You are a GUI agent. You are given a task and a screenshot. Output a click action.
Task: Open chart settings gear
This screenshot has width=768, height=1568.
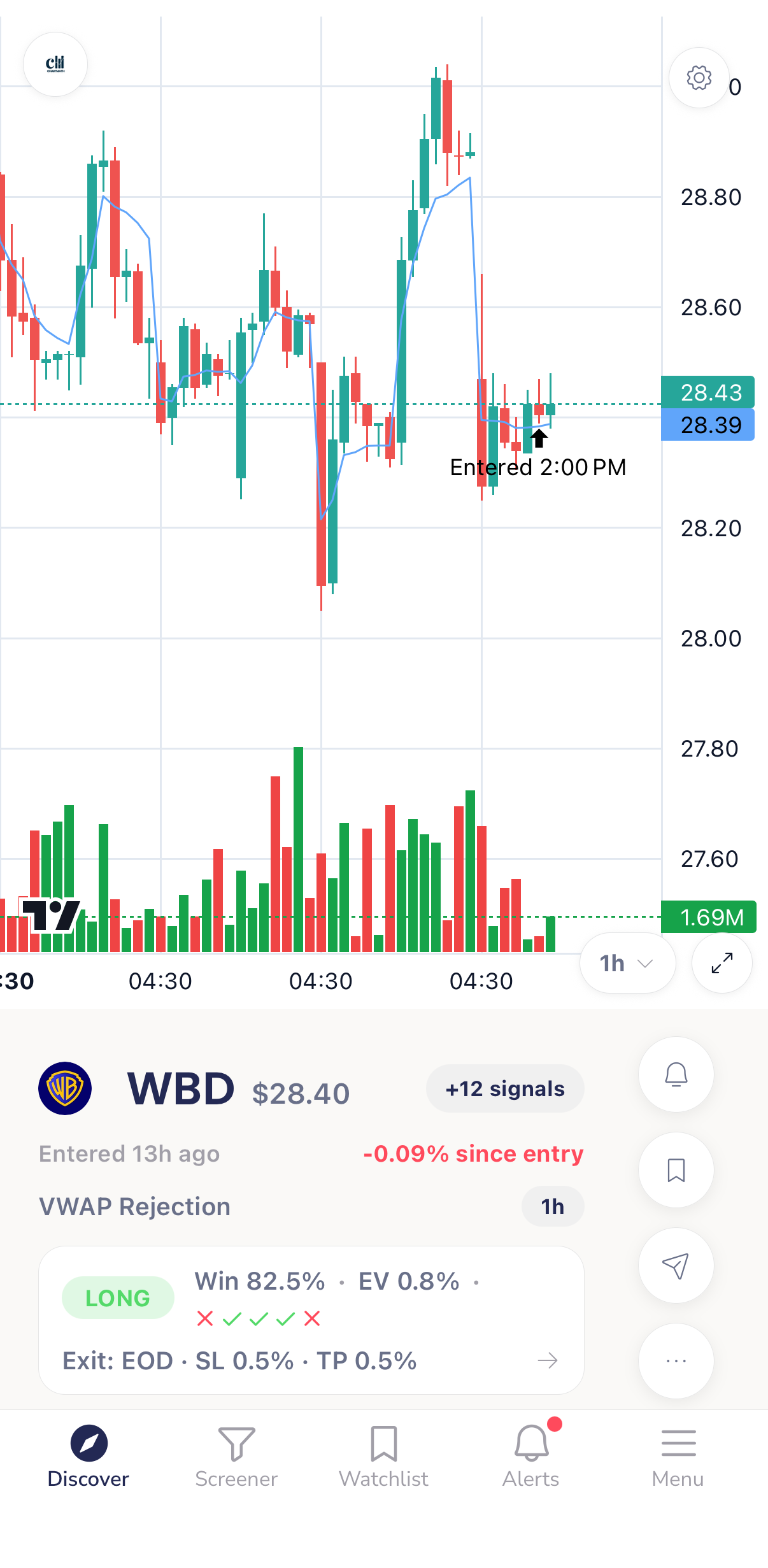pyautogui.click(x=699, y=78)
